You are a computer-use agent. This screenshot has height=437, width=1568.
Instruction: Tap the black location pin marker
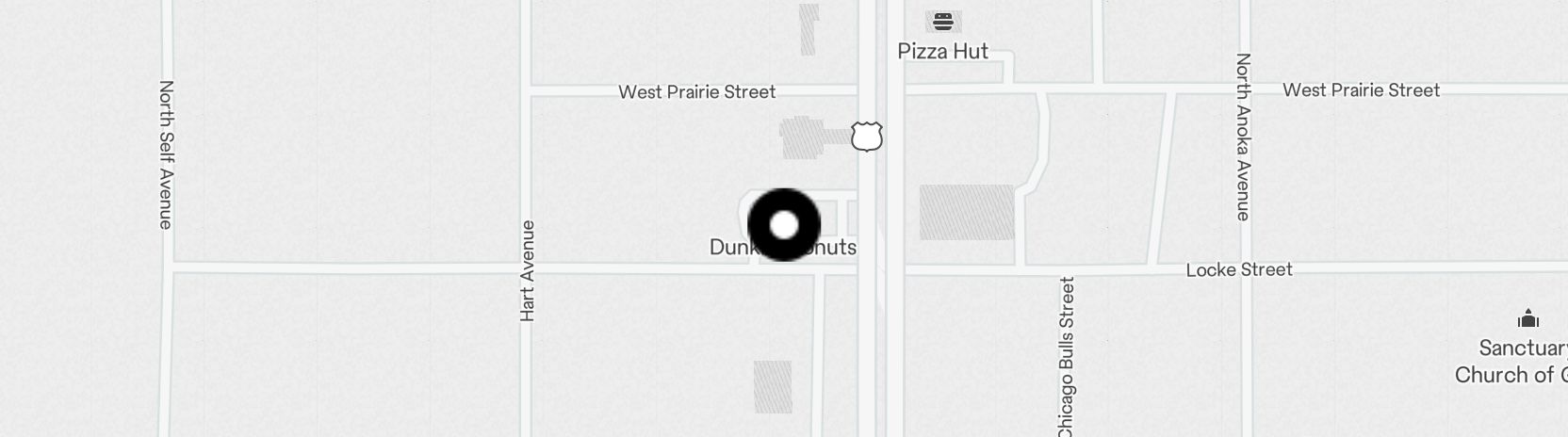[784, 225]
